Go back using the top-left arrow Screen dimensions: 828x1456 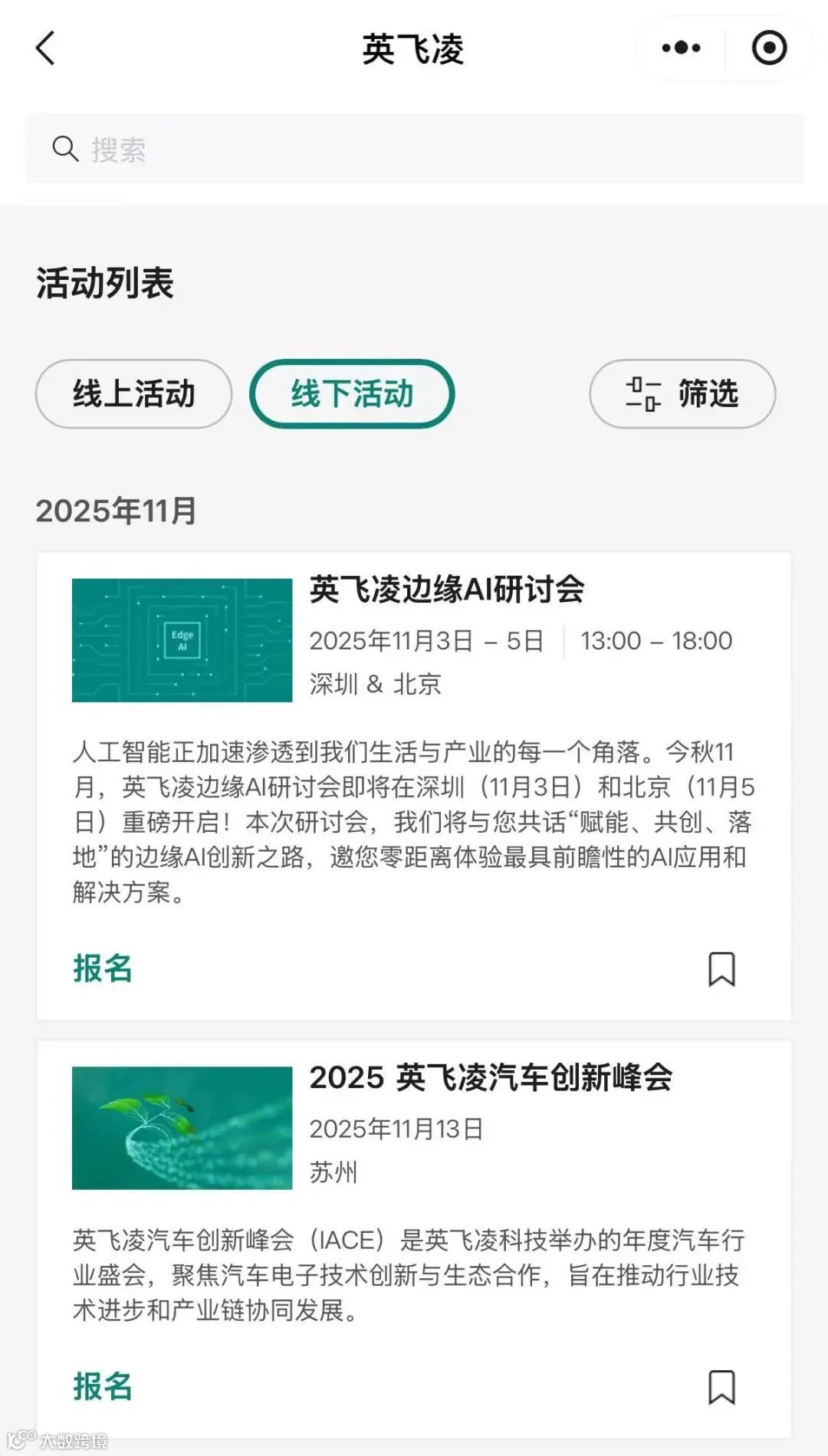[x=46, y=48]
